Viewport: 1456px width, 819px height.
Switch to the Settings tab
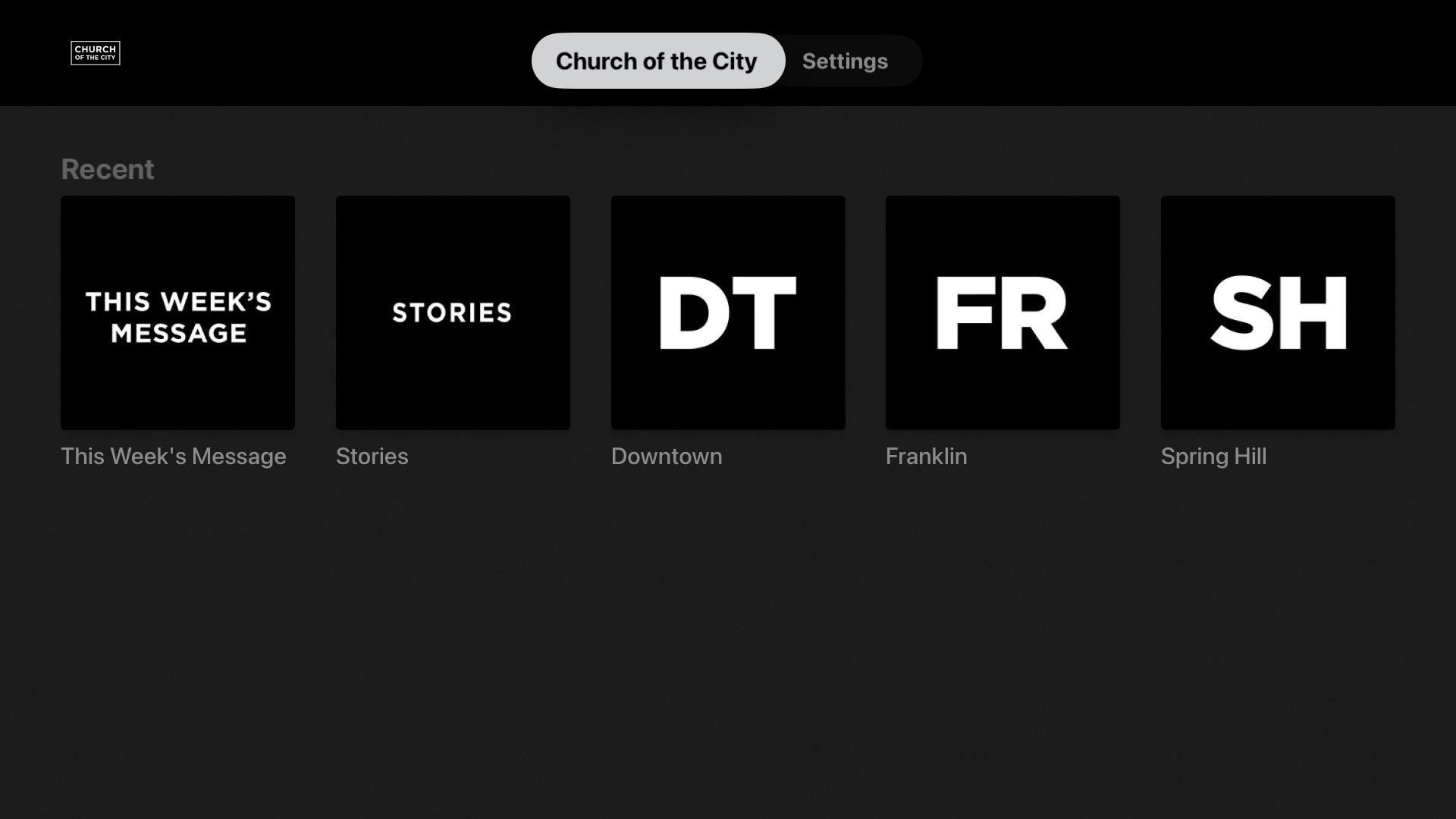[845, 61]
